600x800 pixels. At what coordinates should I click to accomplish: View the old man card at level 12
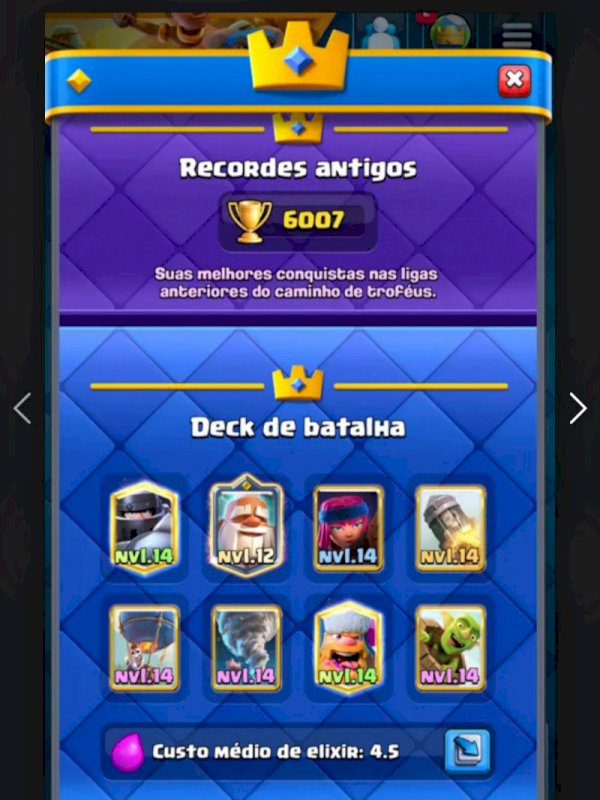pyautogui.click(x=247, y=527)
